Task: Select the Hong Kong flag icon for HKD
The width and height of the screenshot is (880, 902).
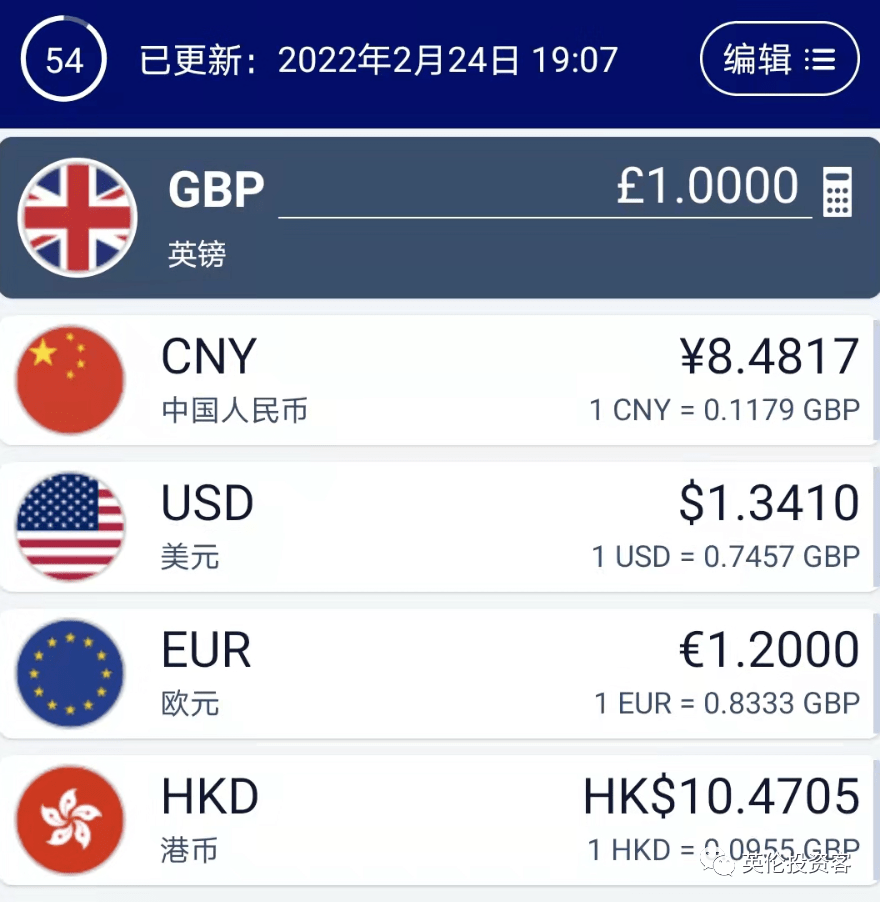Action: (69, 818)
